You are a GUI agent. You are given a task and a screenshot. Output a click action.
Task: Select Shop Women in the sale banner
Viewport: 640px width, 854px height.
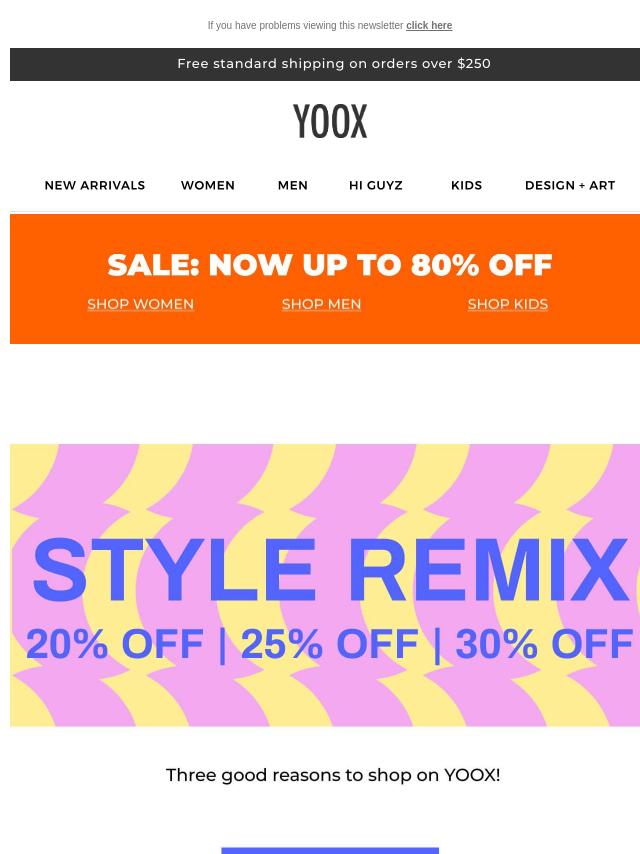pos(140,304)
